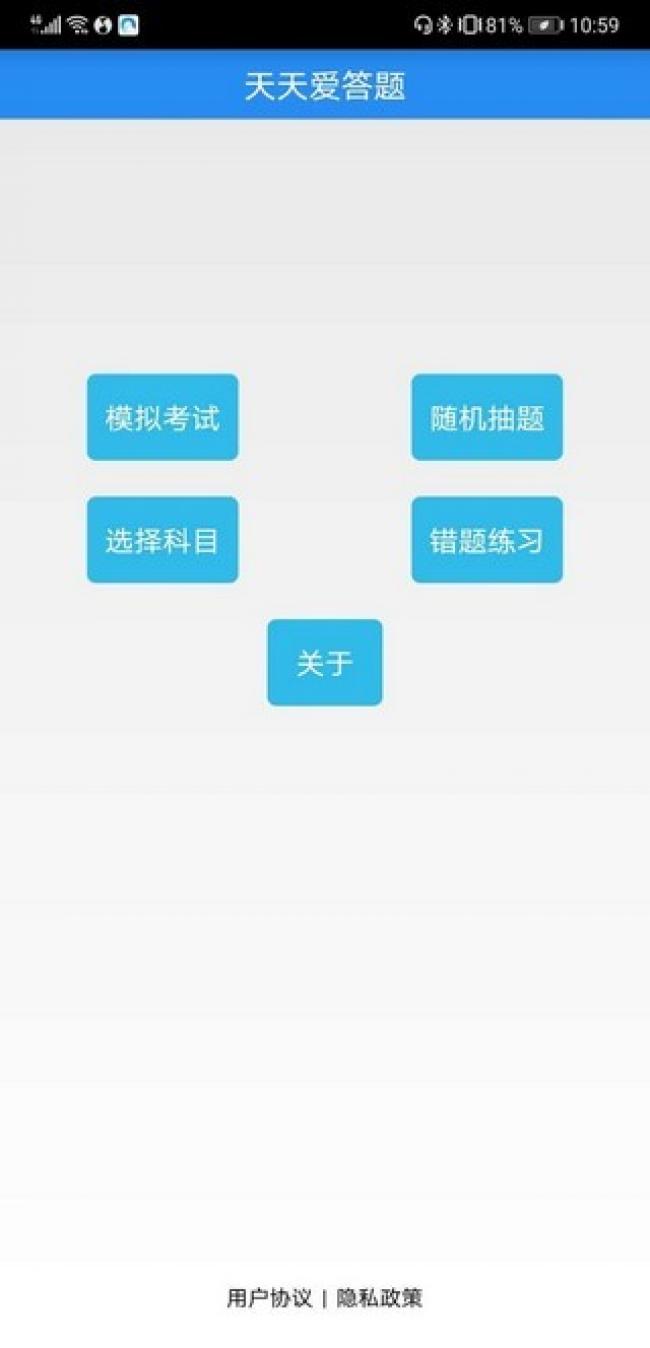Start the 模拟考试 mock exam
Viewport: 650px width, 1348px height.
(x=162, y=417)
